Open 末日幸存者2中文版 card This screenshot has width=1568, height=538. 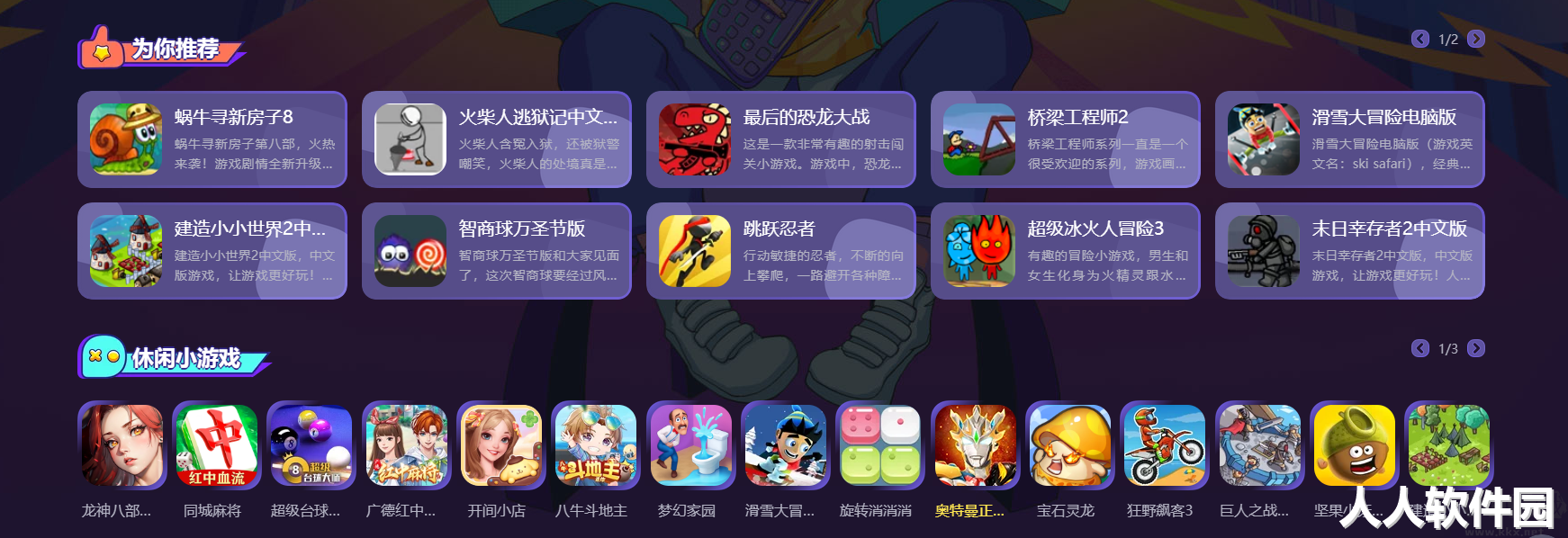click(x=1349, y=251)
